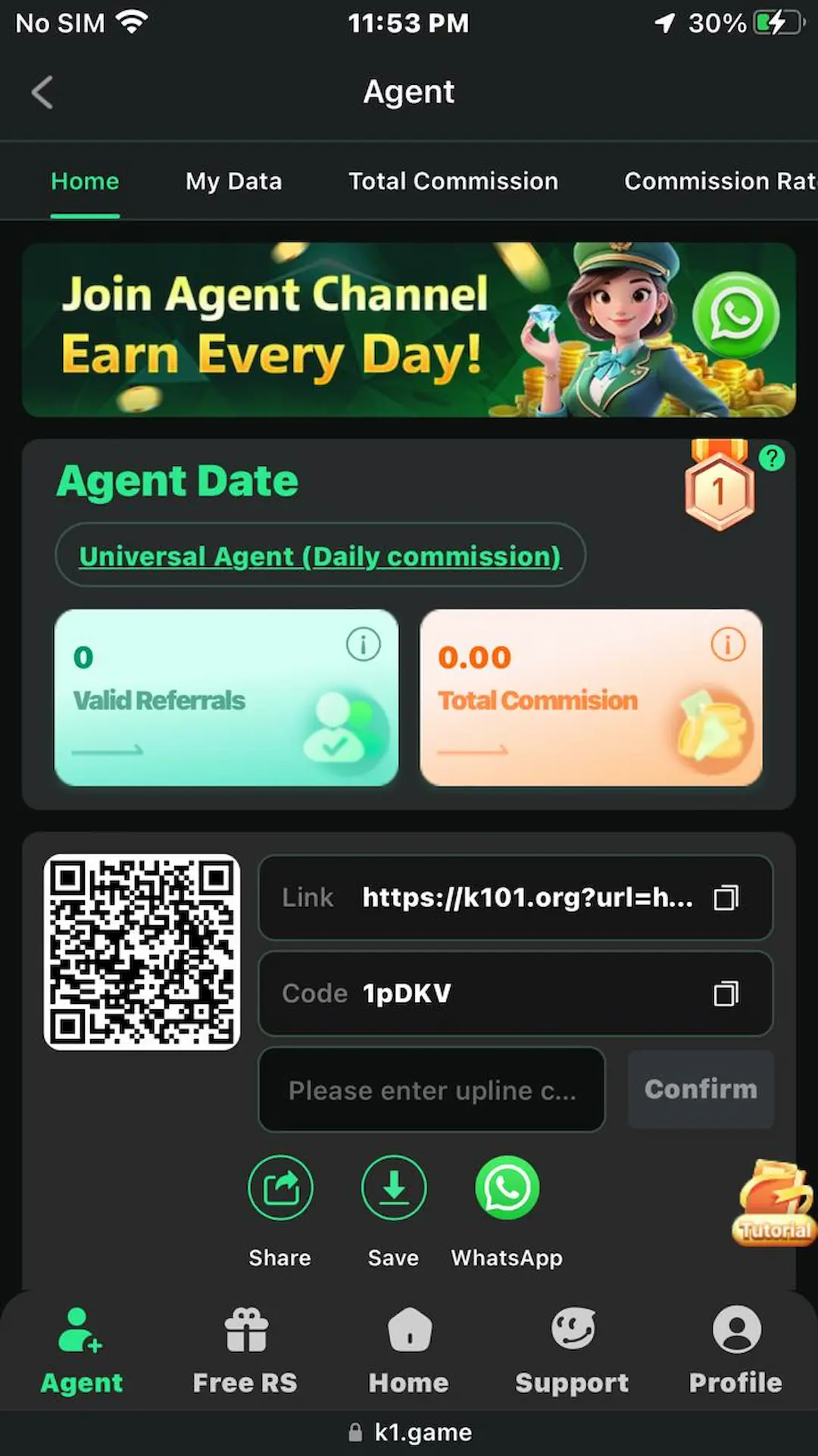Viewport: 818px width, 1456px height.
Task: Go to Free RS in bottom navigation
Action: tap(245, 1352)
